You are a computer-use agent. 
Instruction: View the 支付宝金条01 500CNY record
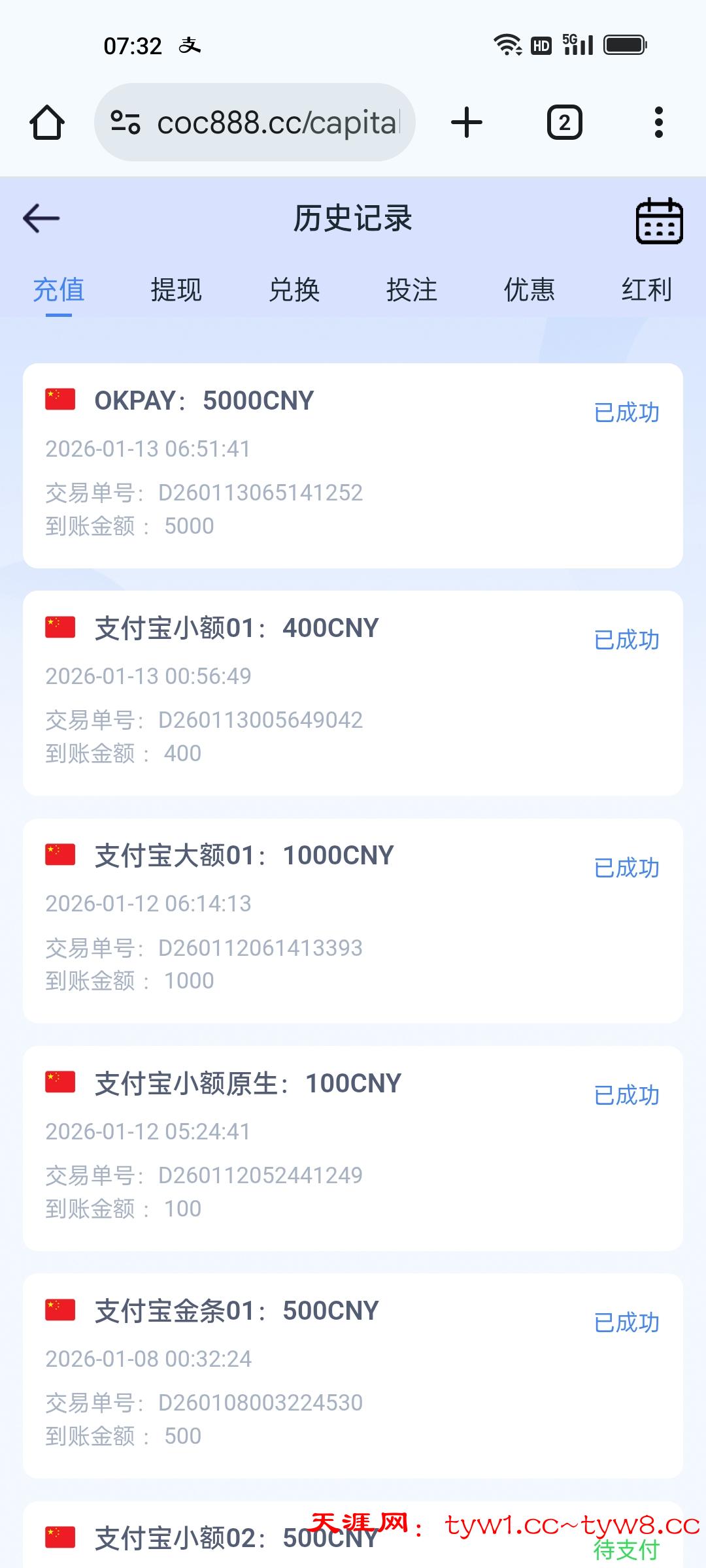353,1375
